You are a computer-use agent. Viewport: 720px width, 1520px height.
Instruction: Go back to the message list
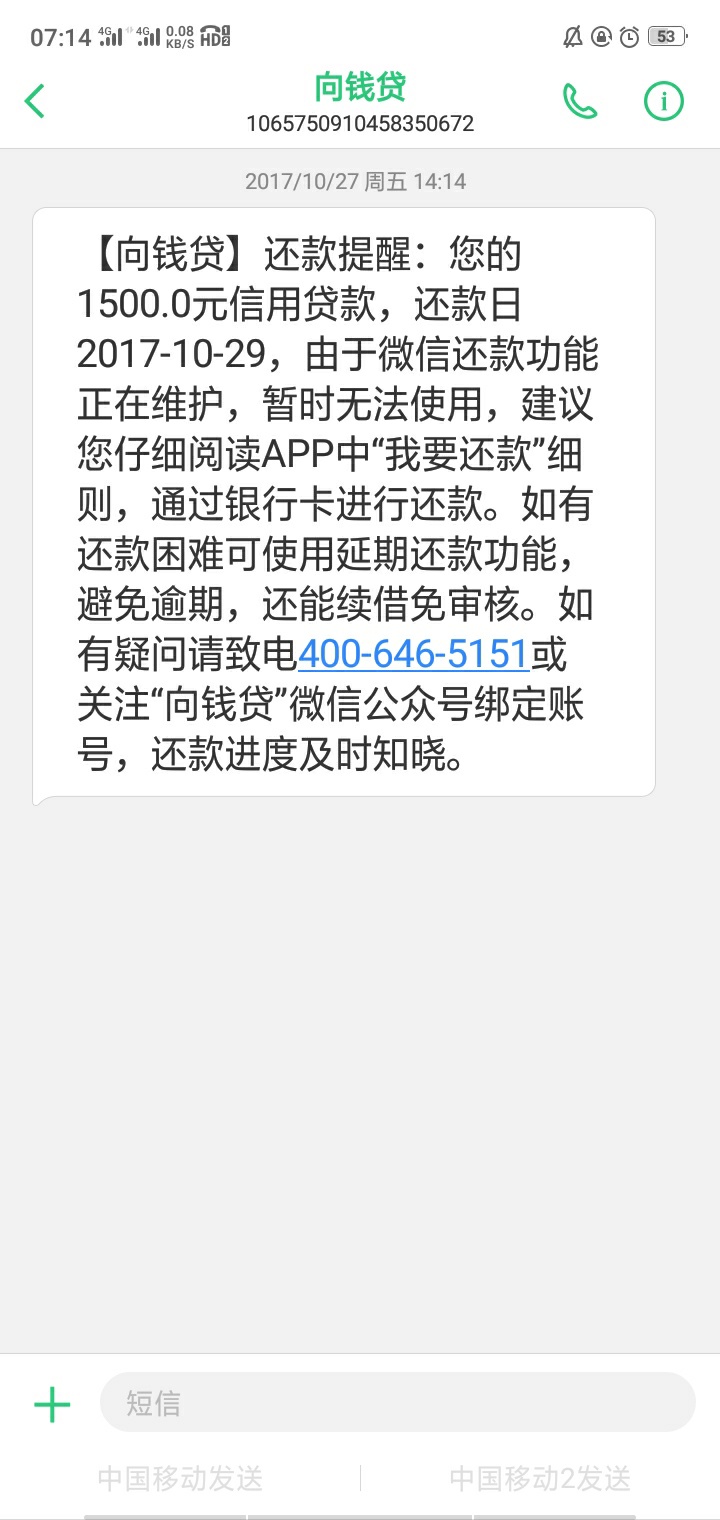(x=35, y=101)
